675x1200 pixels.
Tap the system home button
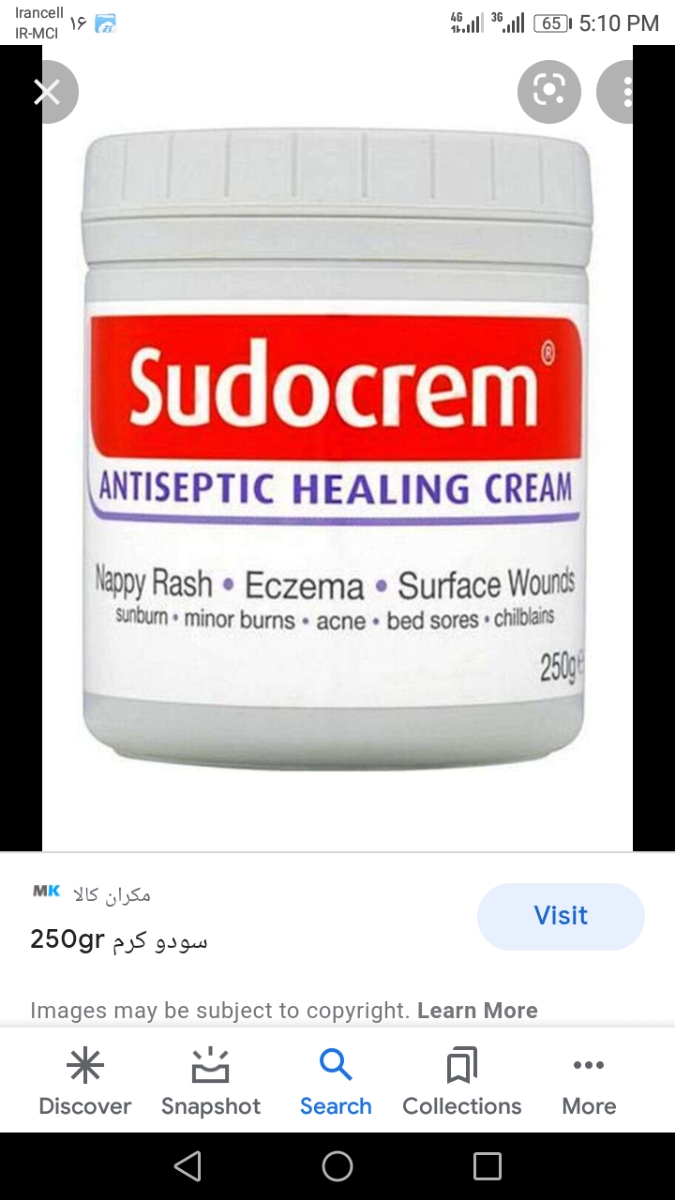click(x=337, y=1166)
